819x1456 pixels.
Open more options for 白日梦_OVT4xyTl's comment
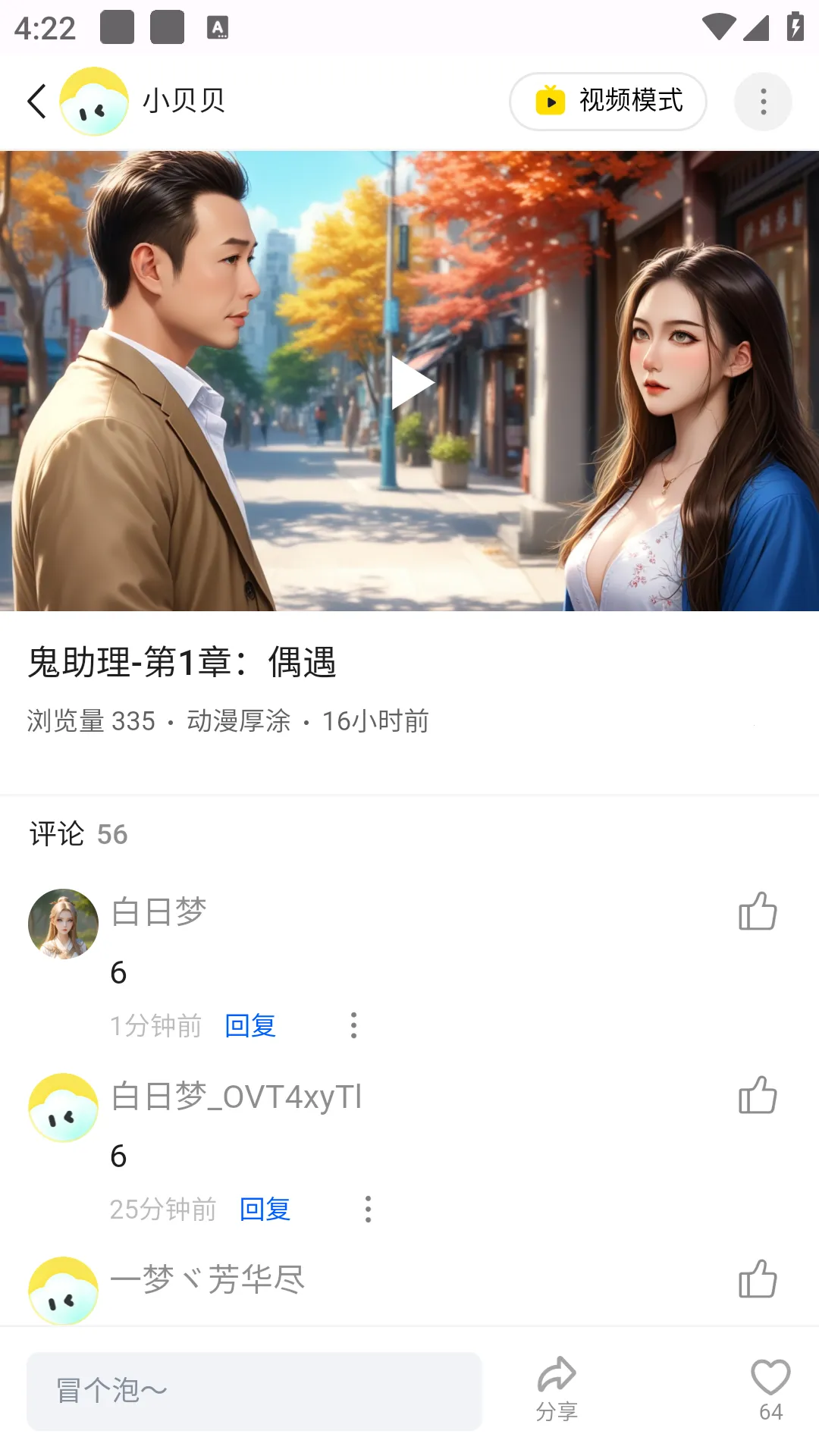pyautogui.click(x=368, y=1209)
